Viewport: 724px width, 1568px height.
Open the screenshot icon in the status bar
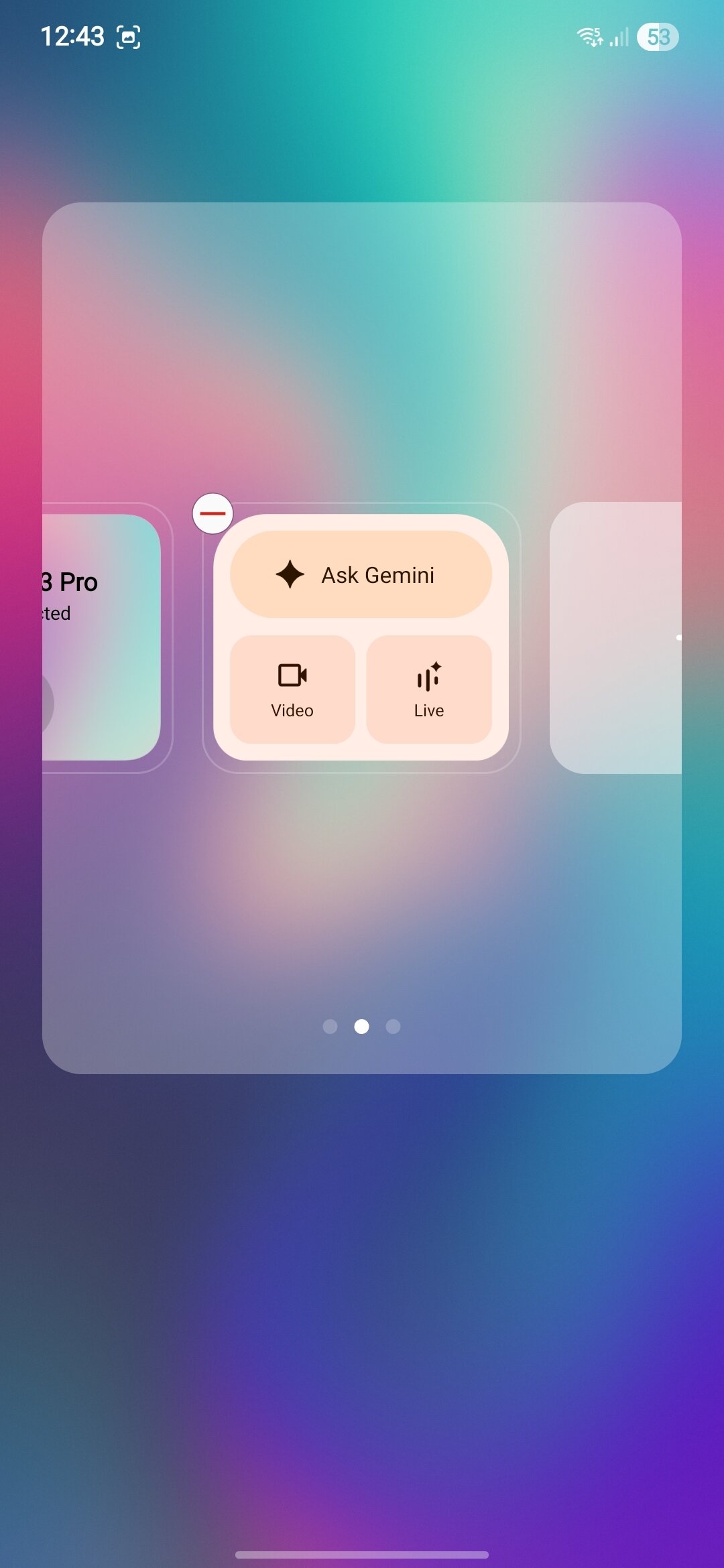[129, 36]
